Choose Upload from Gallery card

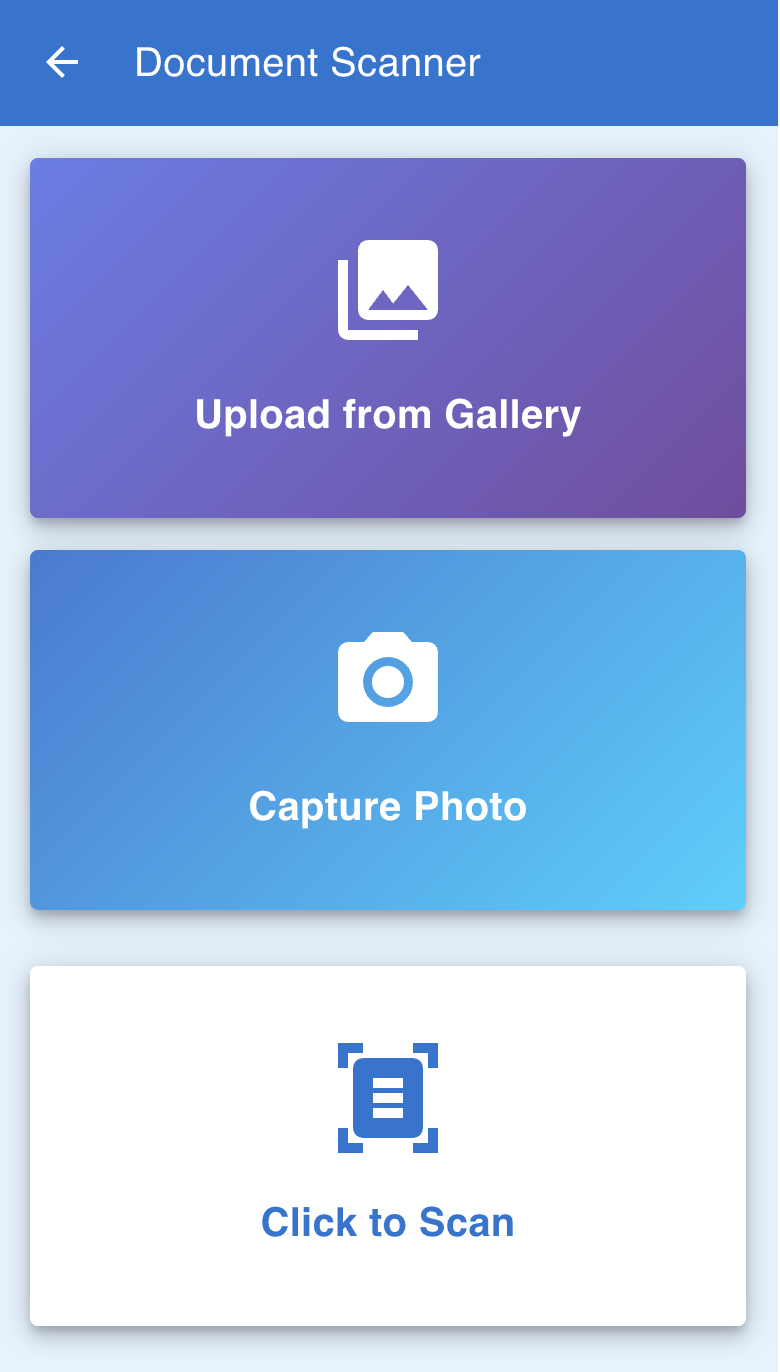coord(388,338)
